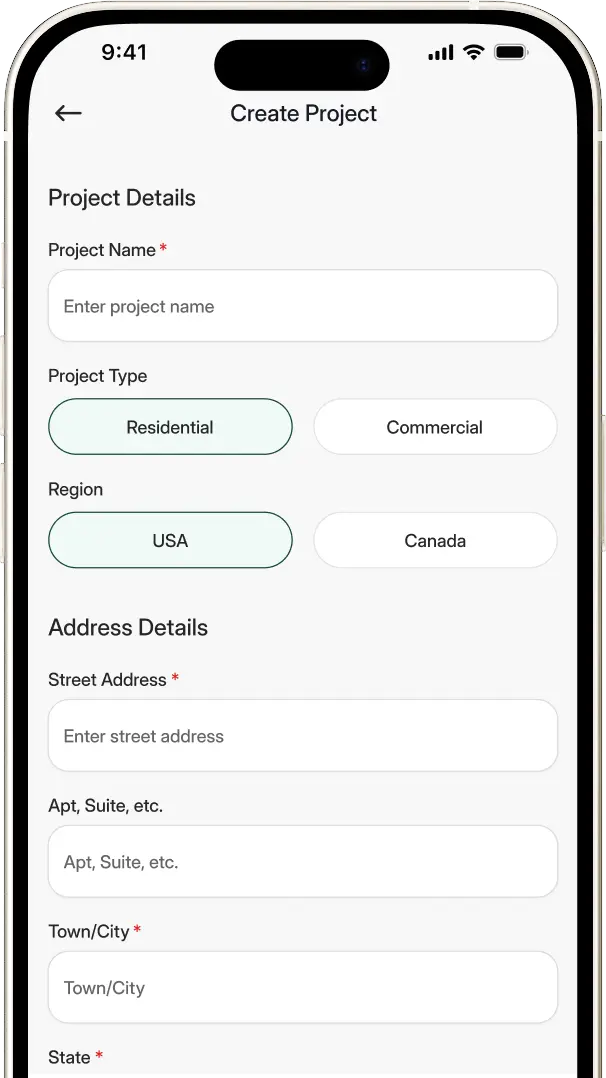606x1078 pixels.
Task: Tap the Street Address field
Action: point(302,736)
